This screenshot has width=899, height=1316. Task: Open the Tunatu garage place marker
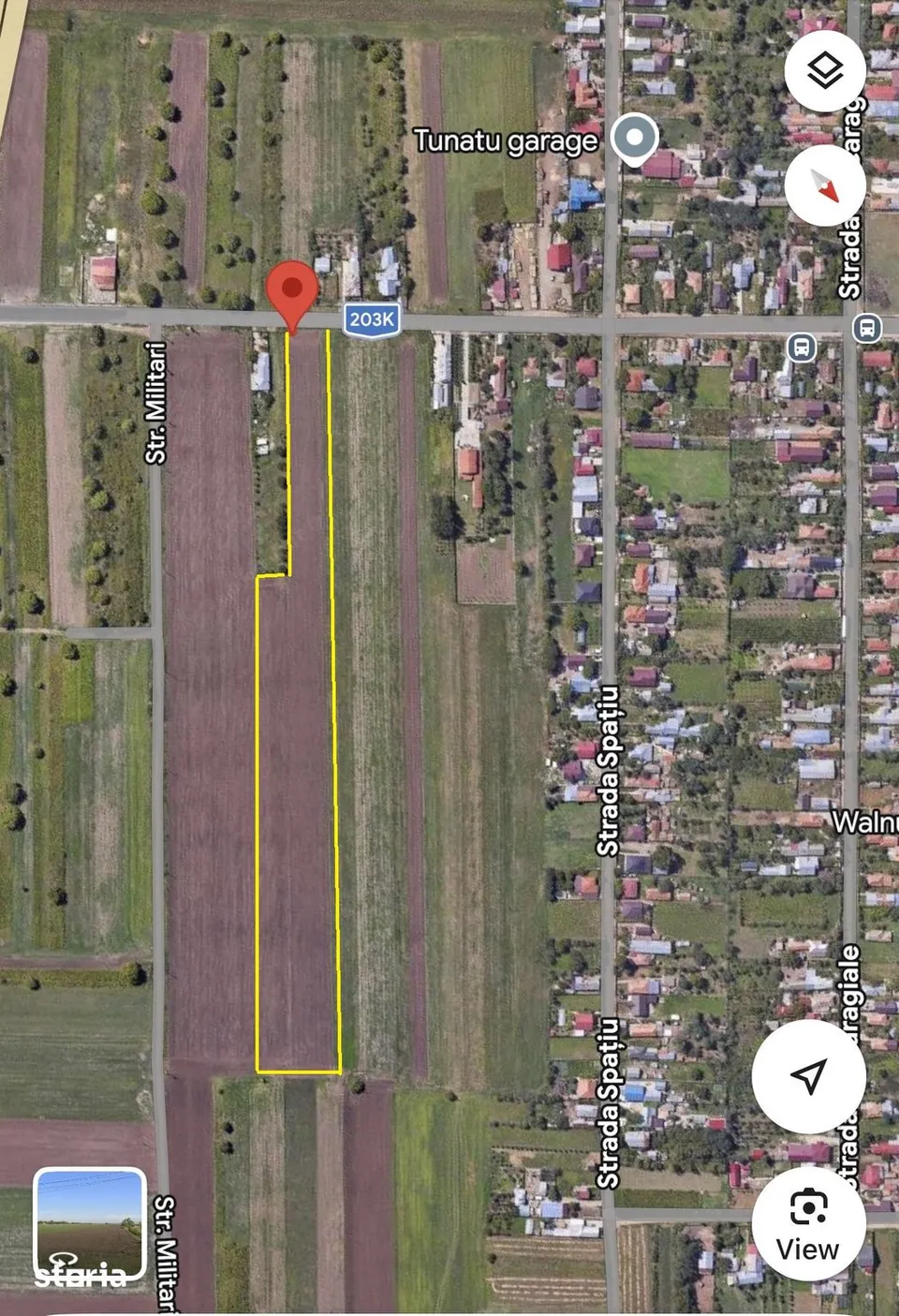point(635,140)
